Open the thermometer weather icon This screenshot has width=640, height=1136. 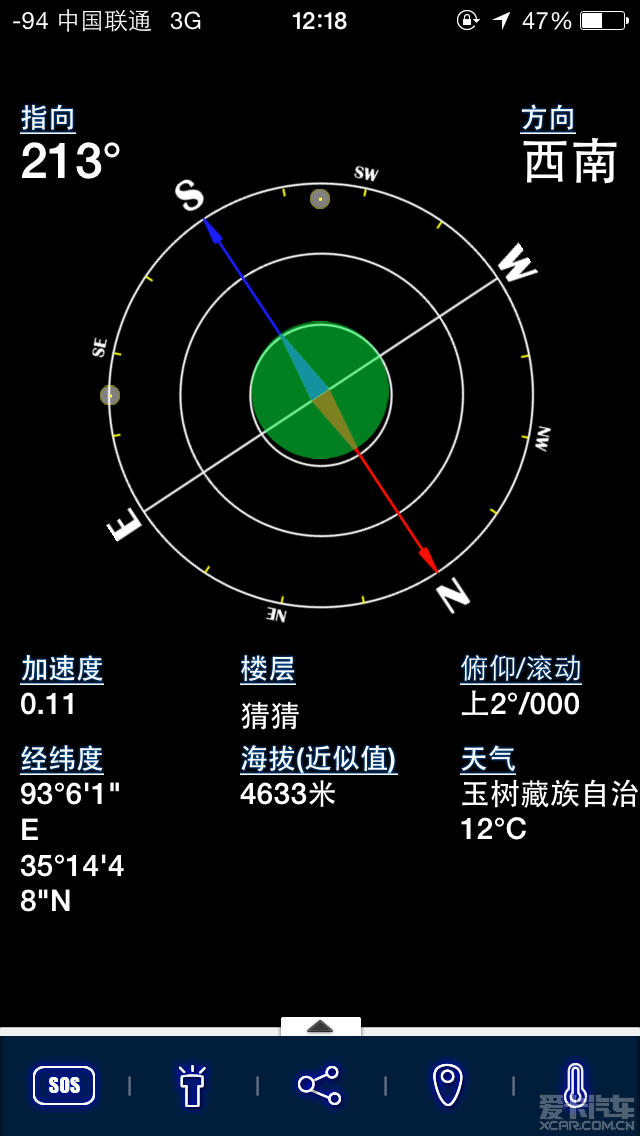(x=575, y=1085)
